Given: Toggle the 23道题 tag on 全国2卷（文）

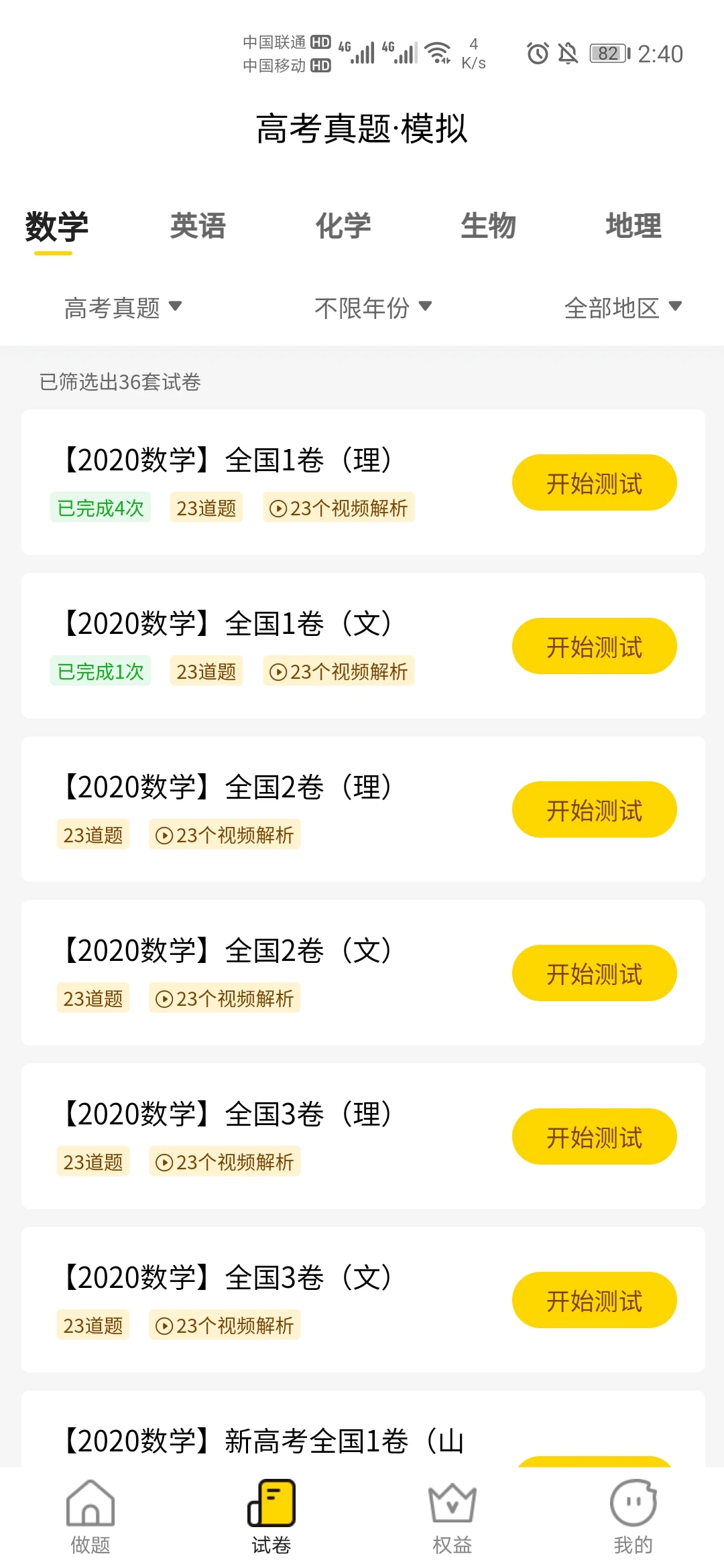Looking at the screenshot, I should point(93,998).
